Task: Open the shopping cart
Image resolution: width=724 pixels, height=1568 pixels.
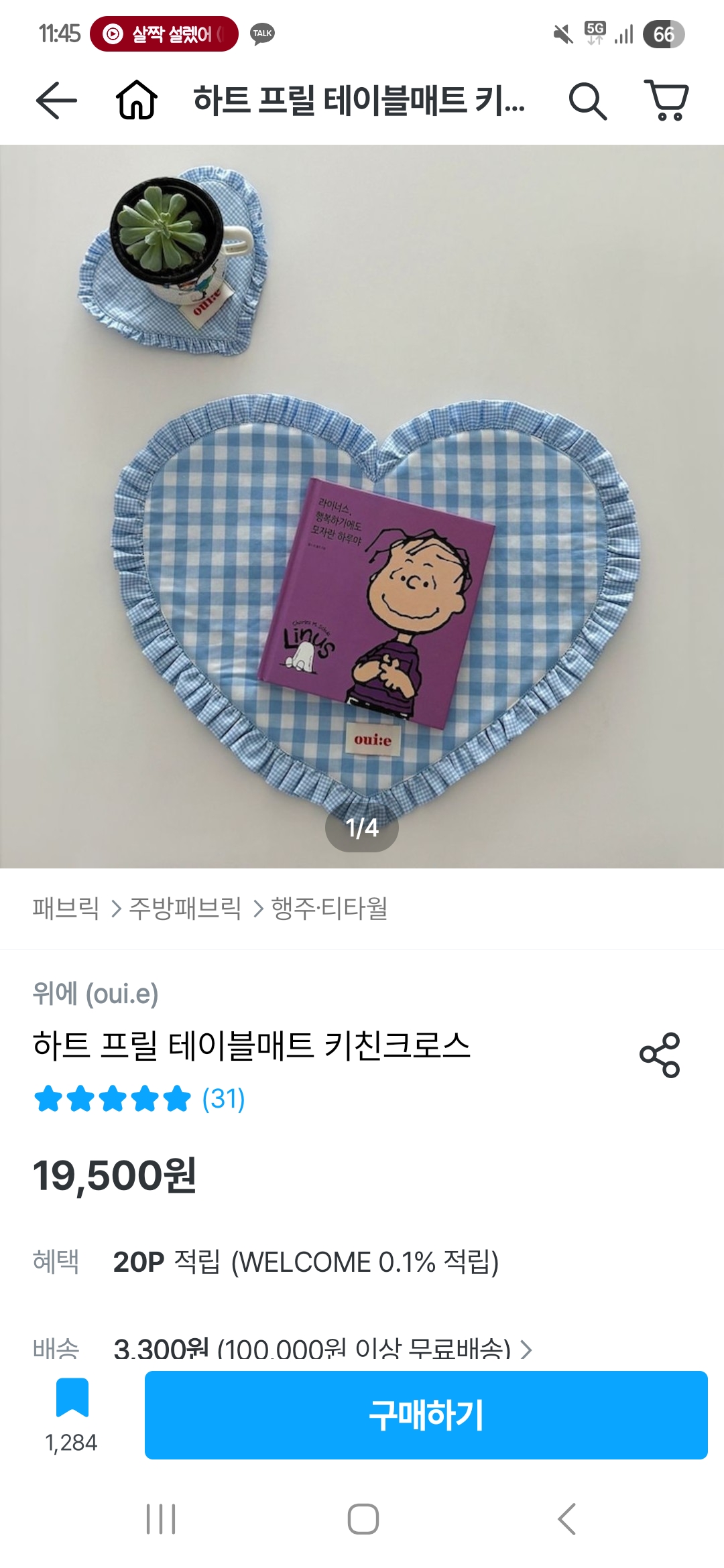Action: pyautogui.click(x=666, y=101)
